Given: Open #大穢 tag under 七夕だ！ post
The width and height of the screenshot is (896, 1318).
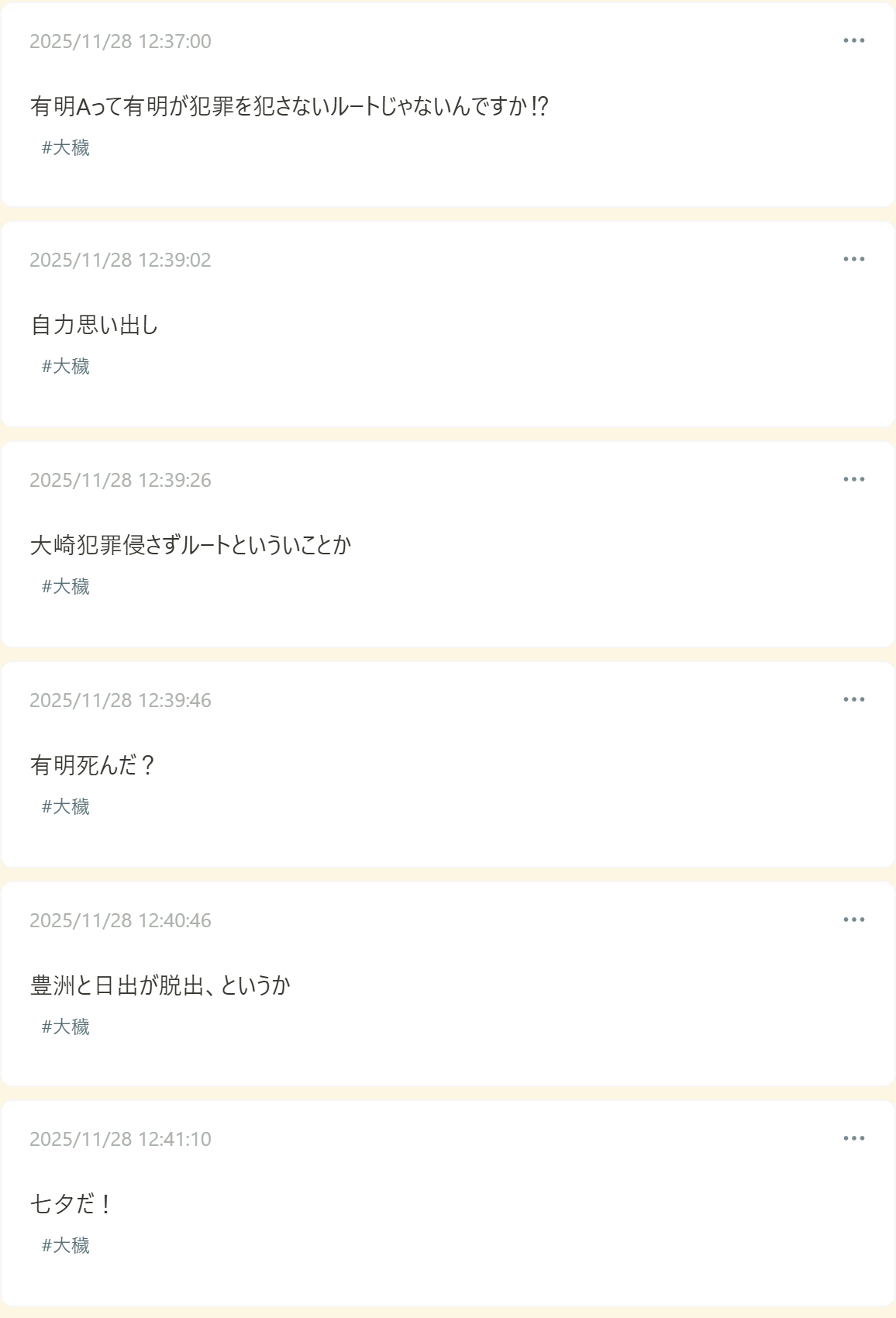Looking at the screenshot, I should [66, 1245].
